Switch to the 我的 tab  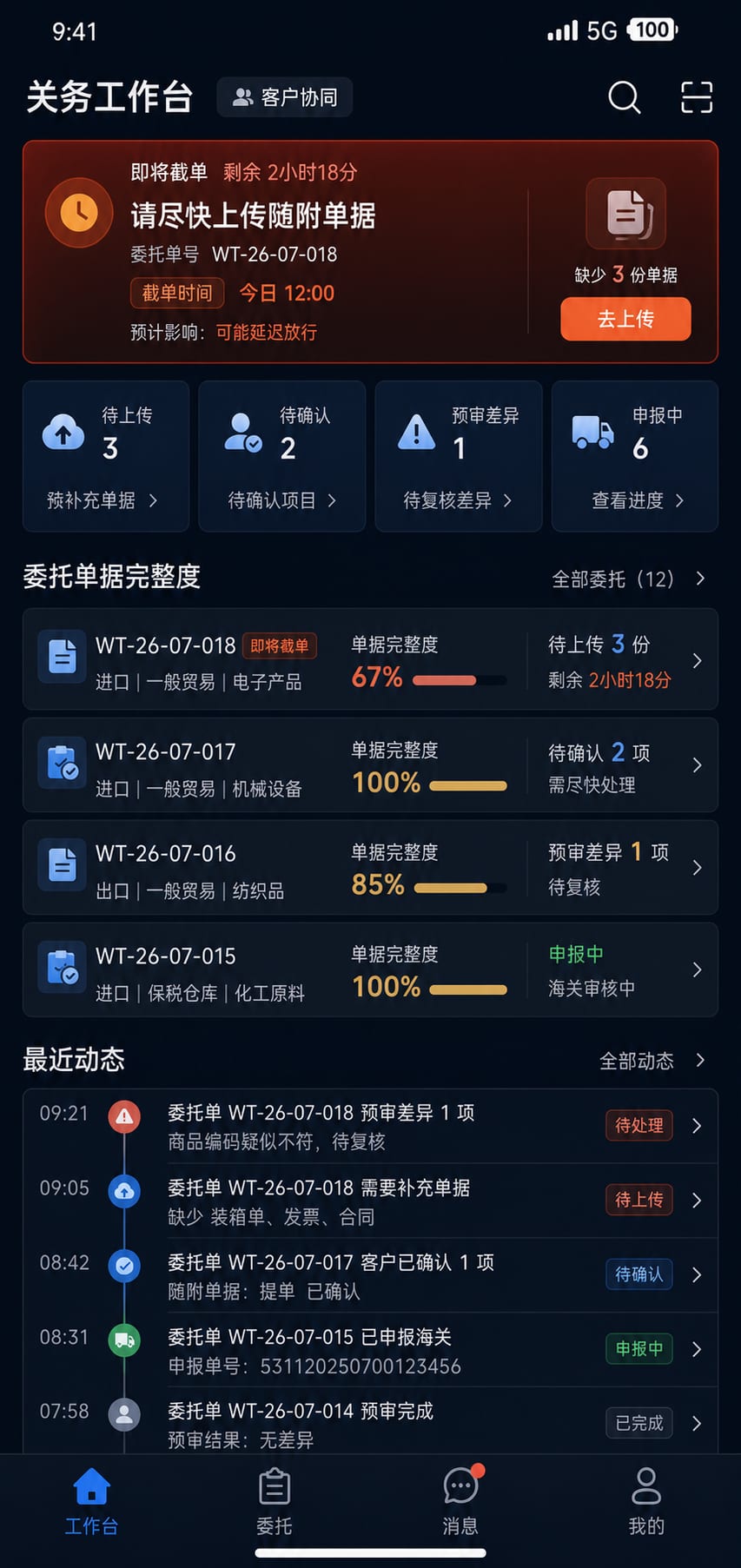point(646,1502)
